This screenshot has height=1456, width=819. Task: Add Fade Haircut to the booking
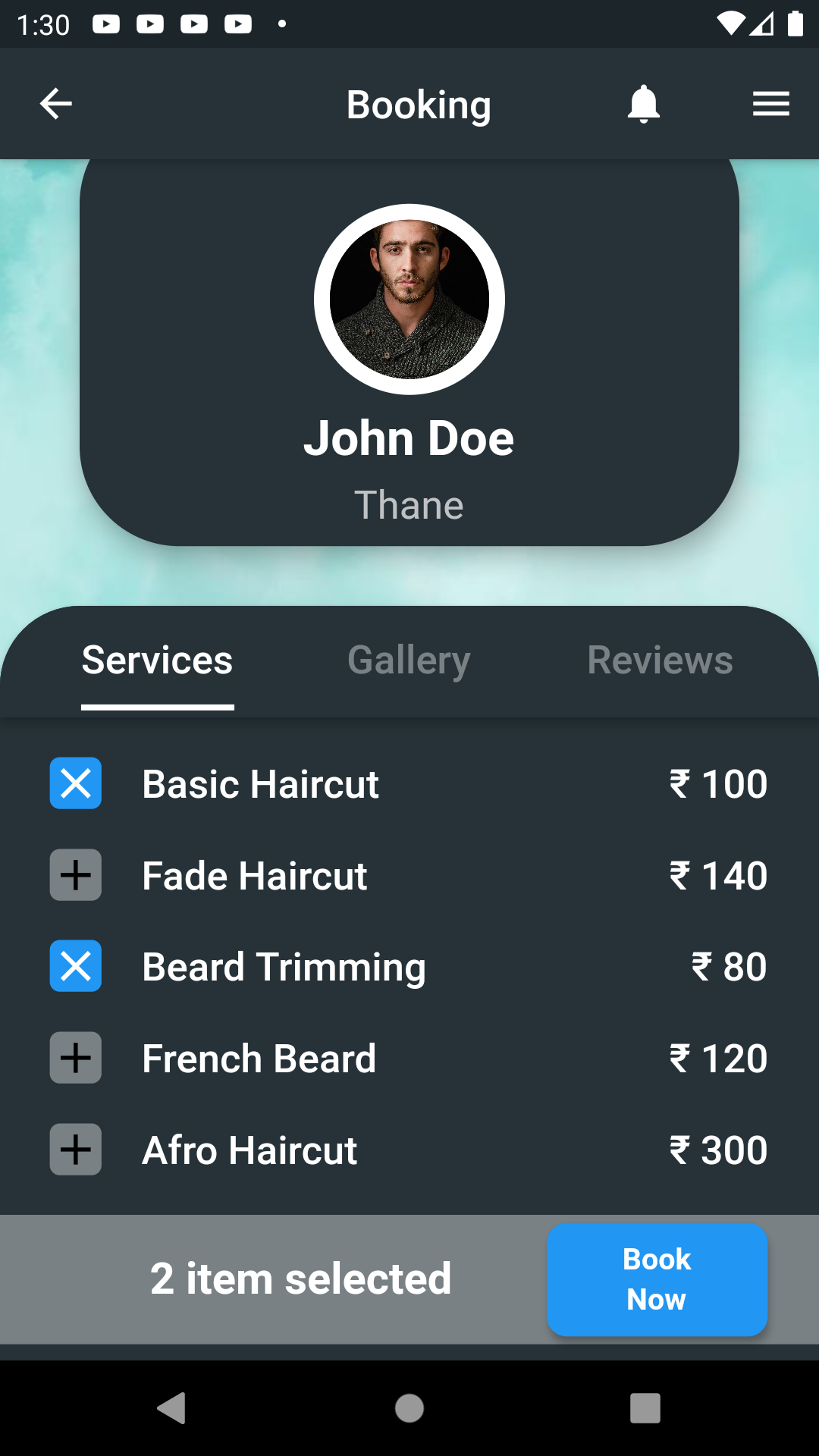[x=76, y=875]
